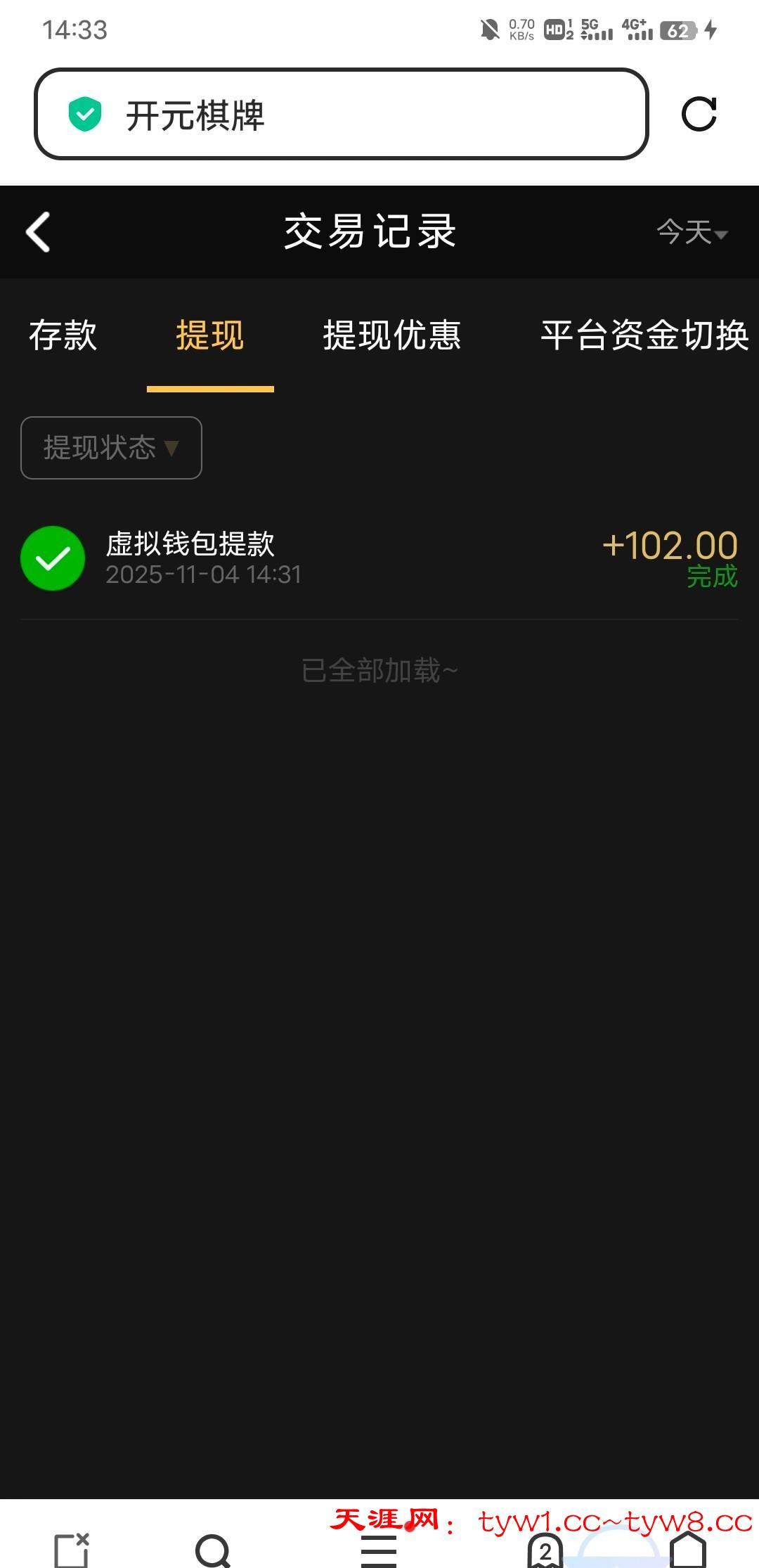Open the browser tabs switcher showing 2

[545, 1550]
